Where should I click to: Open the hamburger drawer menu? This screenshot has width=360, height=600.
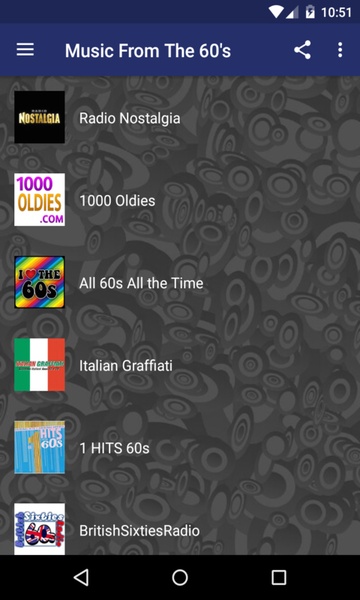[x=25, y=50]
